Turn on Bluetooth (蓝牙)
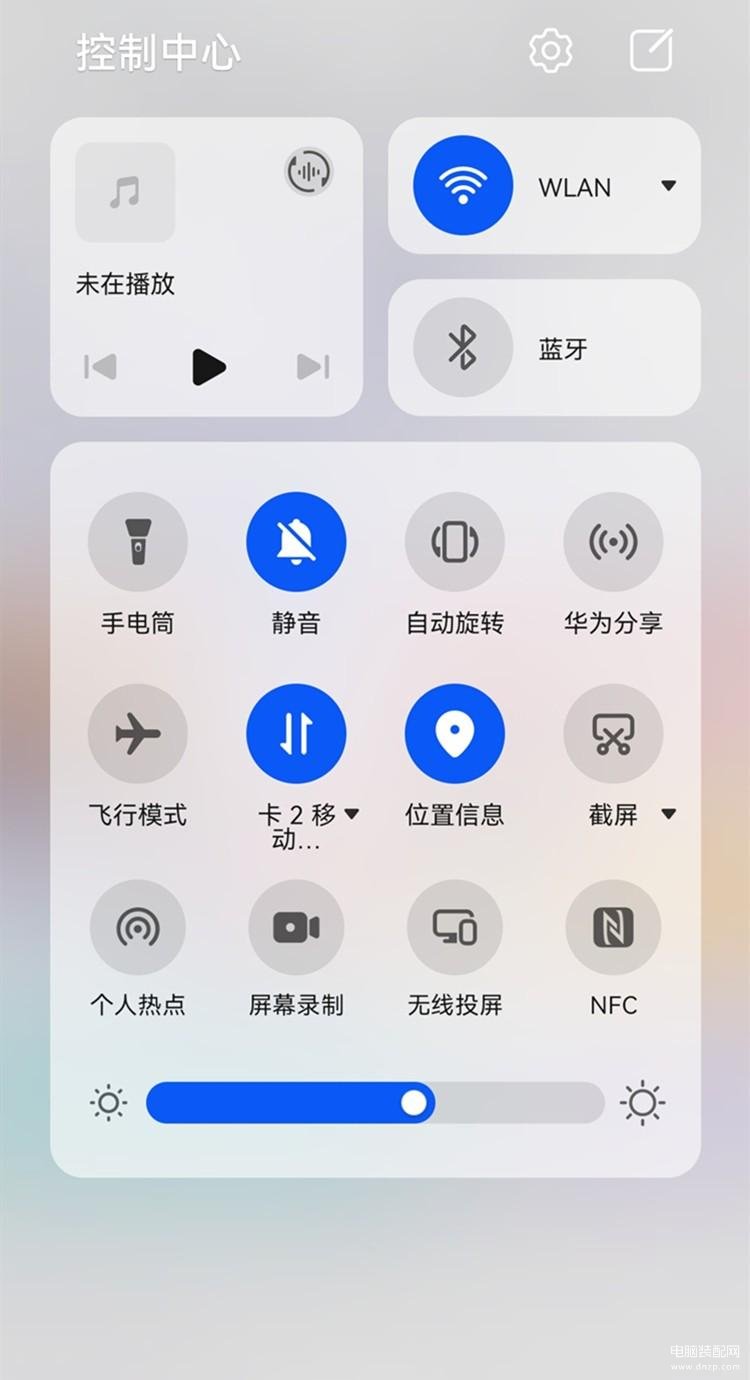The height and width of the screenshot is (1380, 750). (x=463, y=348)
